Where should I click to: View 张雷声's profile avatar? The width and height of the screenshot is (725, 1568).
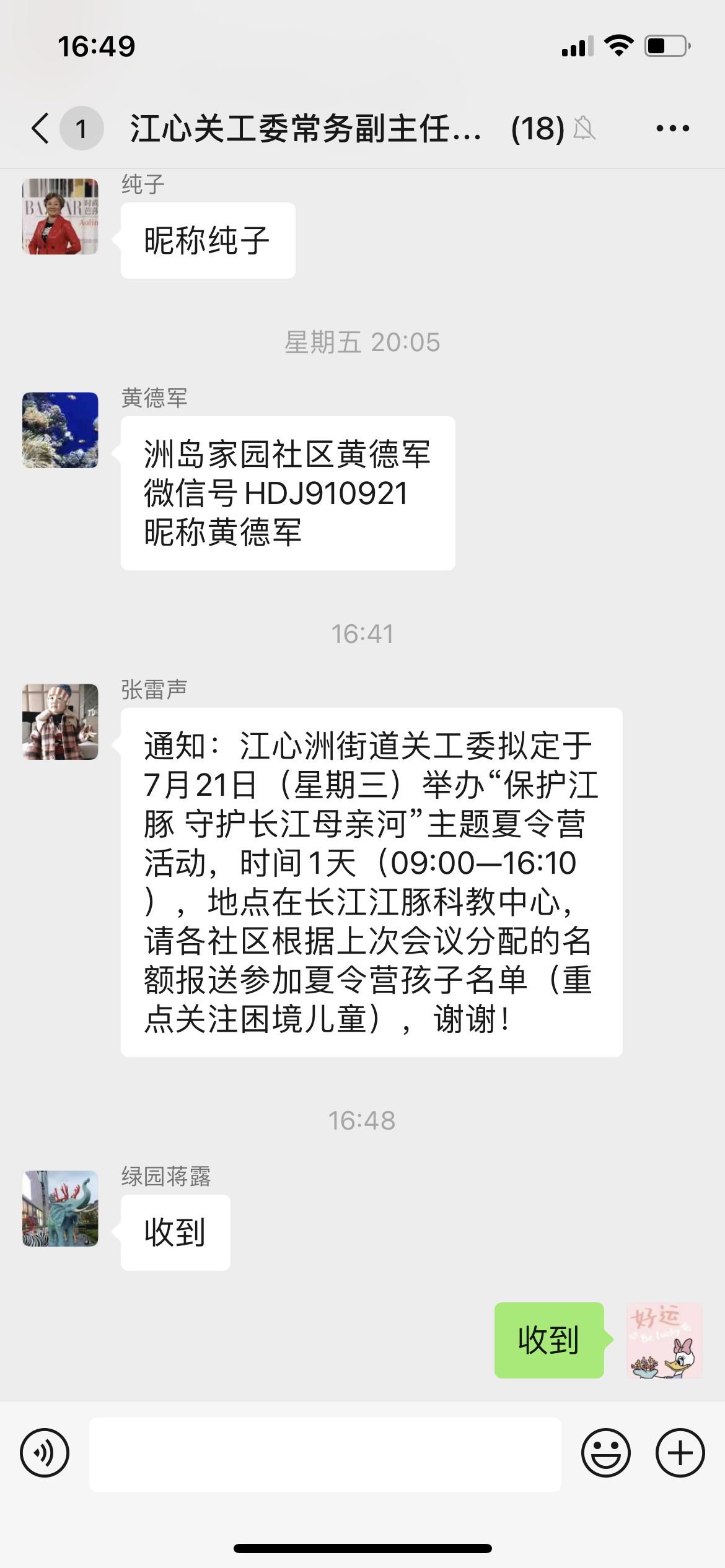tap(60, 721)
